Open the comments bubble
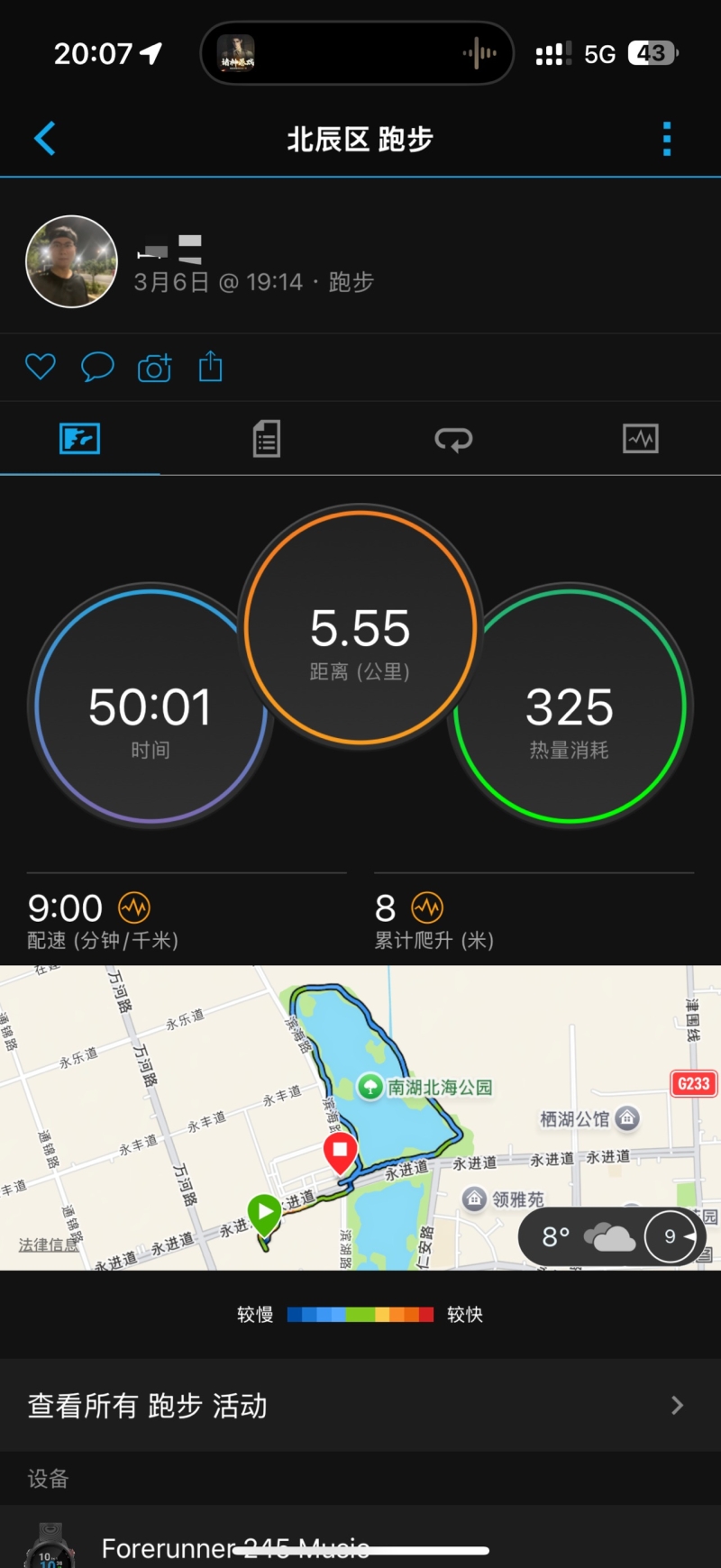Screen dimensions: 721x1568 (x=97, y=367)
